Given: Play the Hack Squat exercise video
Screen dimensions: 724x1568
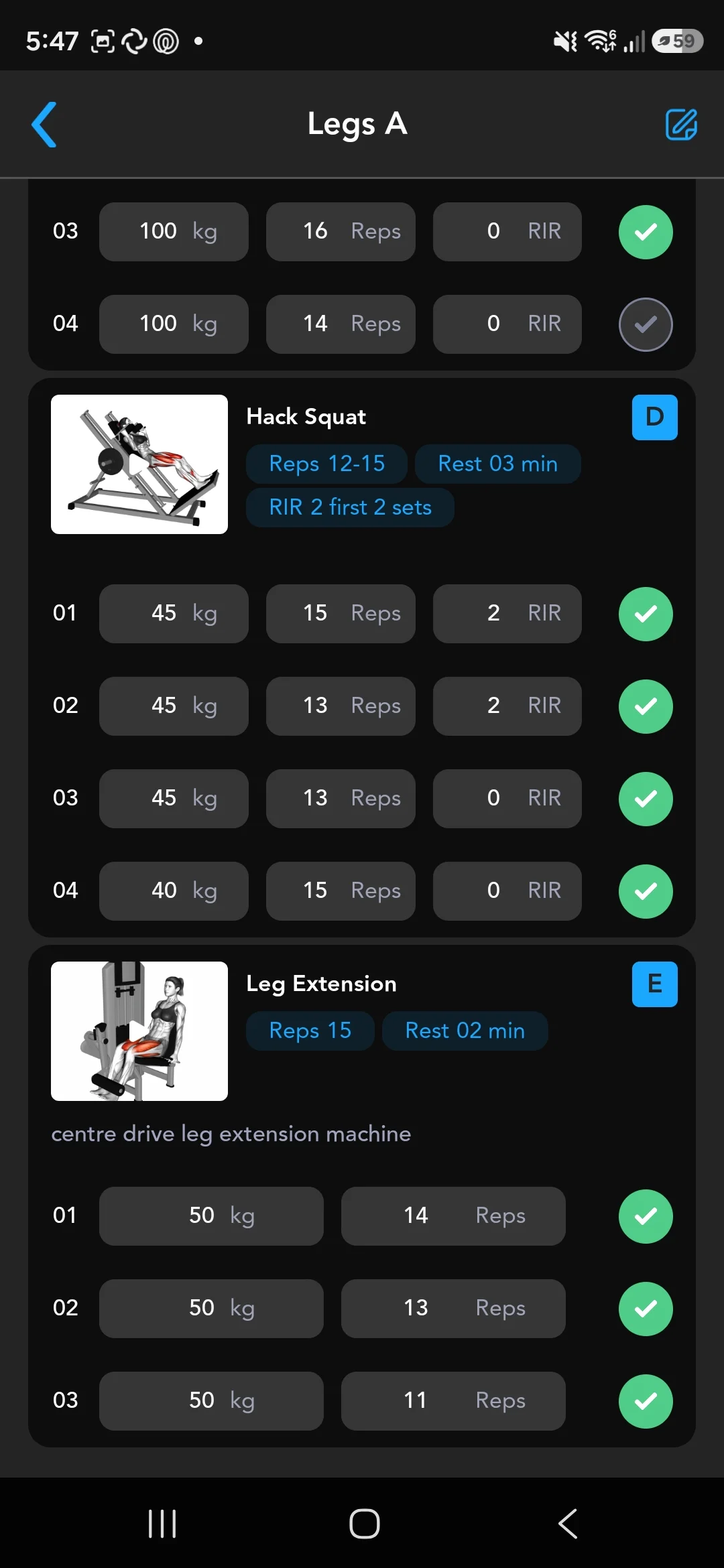Looking at the screenshot, I should (x=139, y=464).
